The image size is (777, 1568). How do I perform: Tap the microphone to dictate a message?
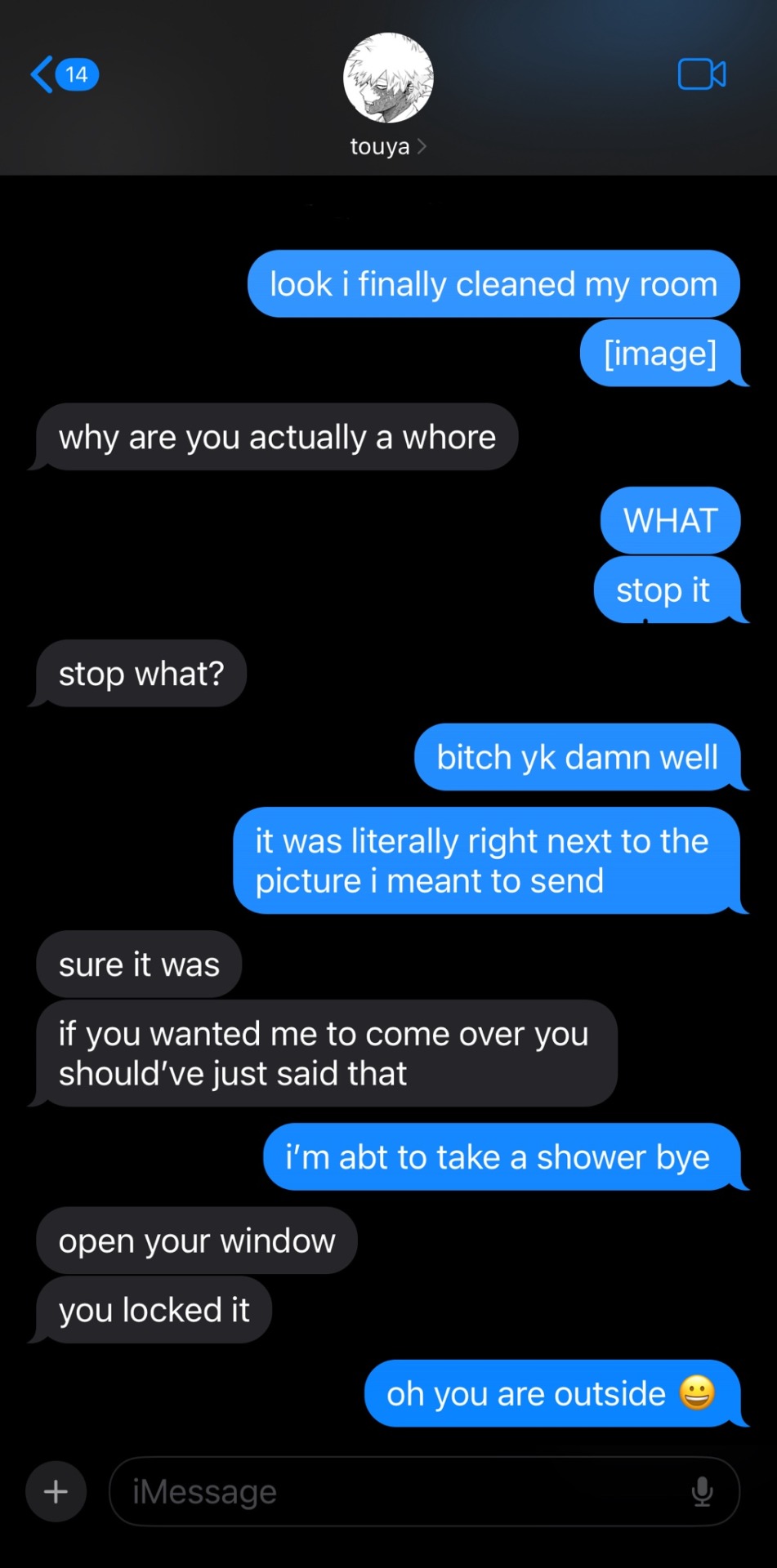click(702, 1491)
